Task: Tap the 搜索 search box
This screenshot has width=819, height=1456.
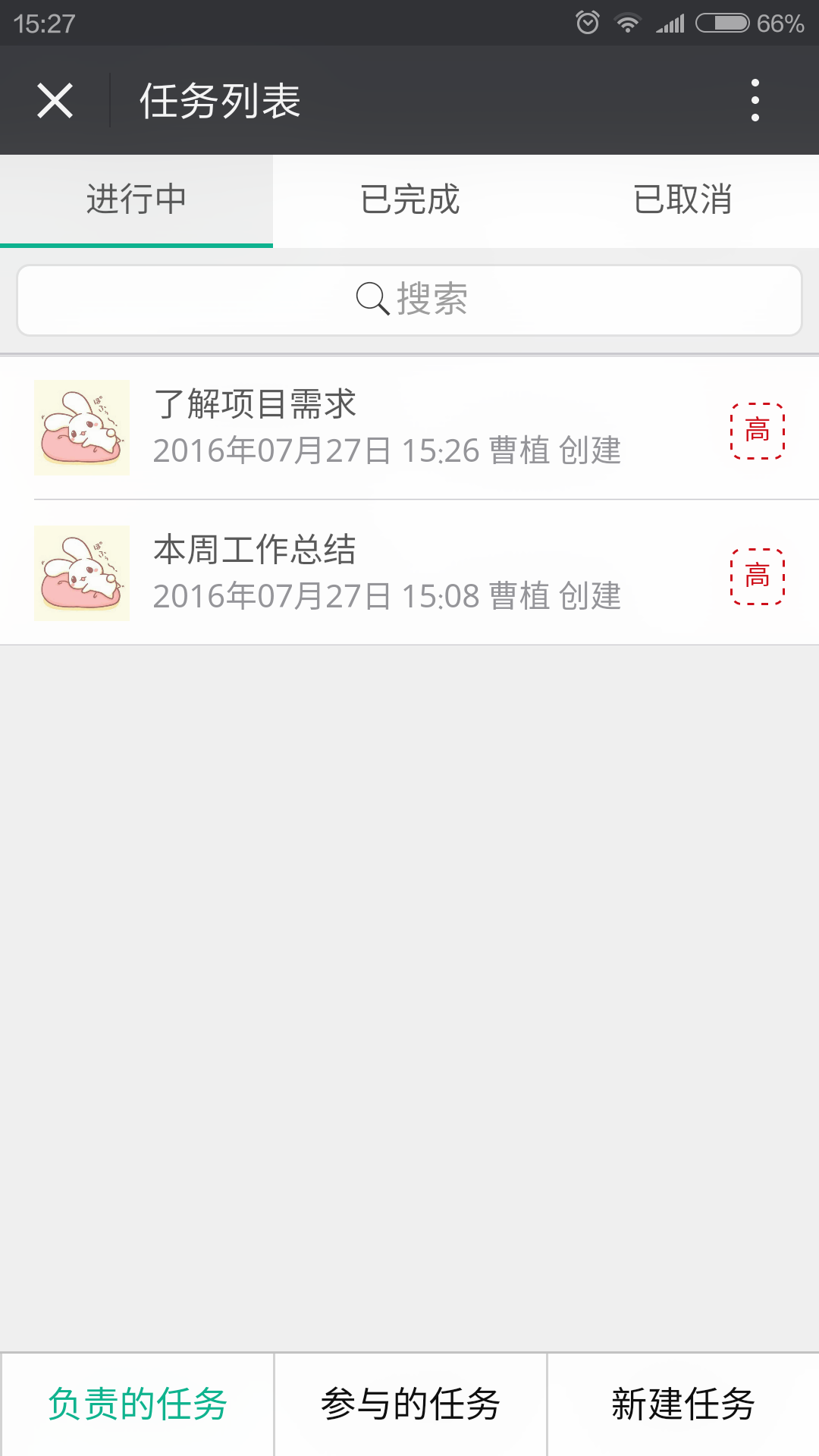Action: click(409, 300)
